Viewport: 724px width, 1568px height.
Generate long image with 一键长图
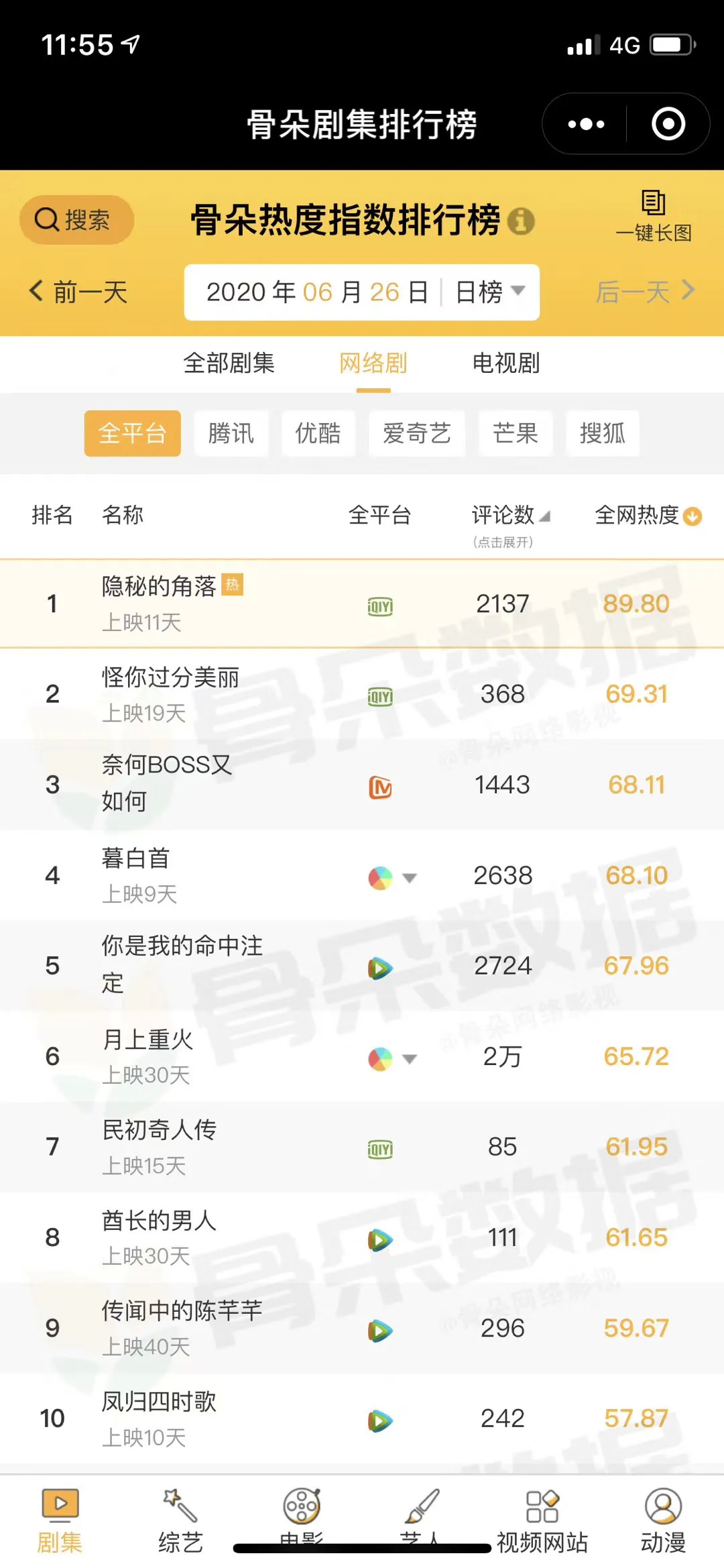pyautogui.click(x=653, y=216)
